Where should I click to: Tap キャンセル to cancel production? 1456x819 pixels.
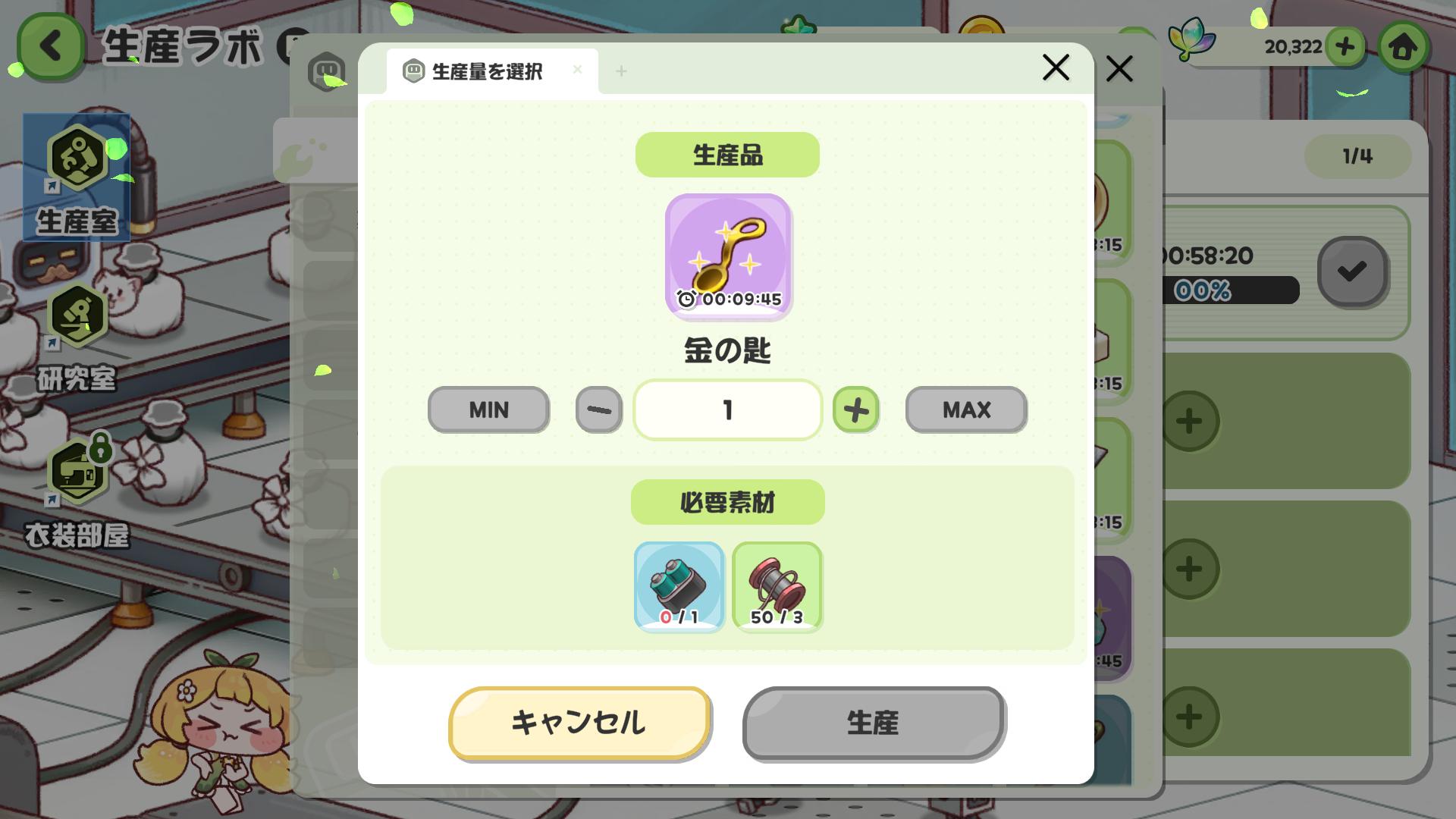click(x=579, y=722)
